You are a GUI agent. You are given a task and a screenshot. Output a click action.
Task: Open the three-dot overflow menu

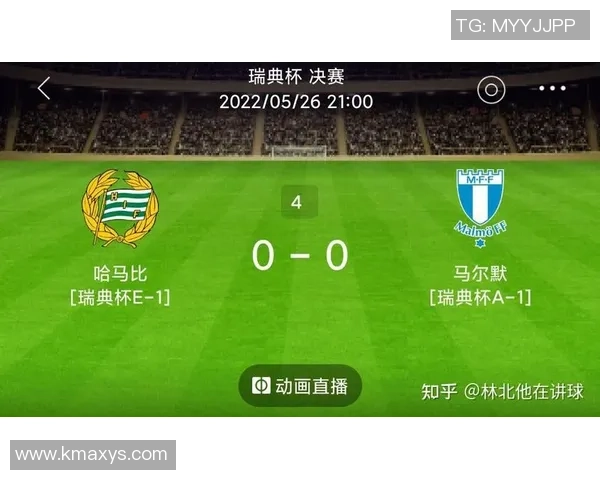pyautogui.click(x=552, y=88)
